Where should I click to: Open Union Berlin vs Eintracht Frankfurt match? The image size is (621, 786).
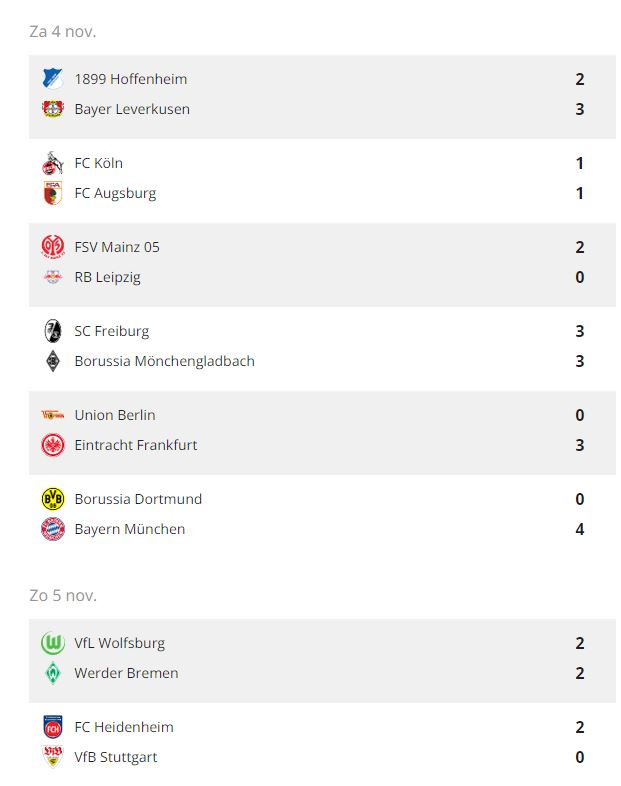322,430
